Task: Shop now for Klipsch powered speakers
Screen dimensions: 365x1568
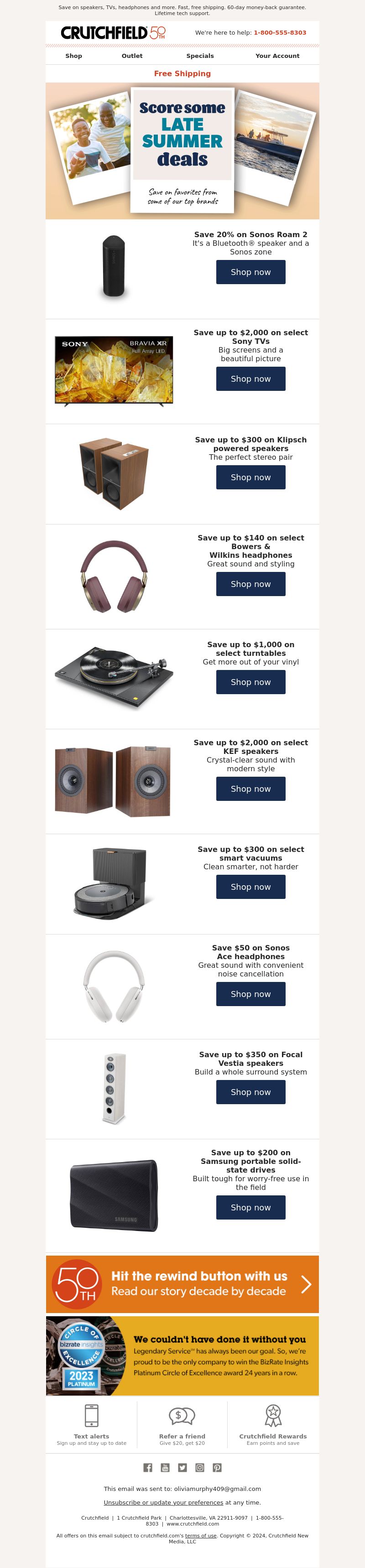Action: (x=250, y=477)
